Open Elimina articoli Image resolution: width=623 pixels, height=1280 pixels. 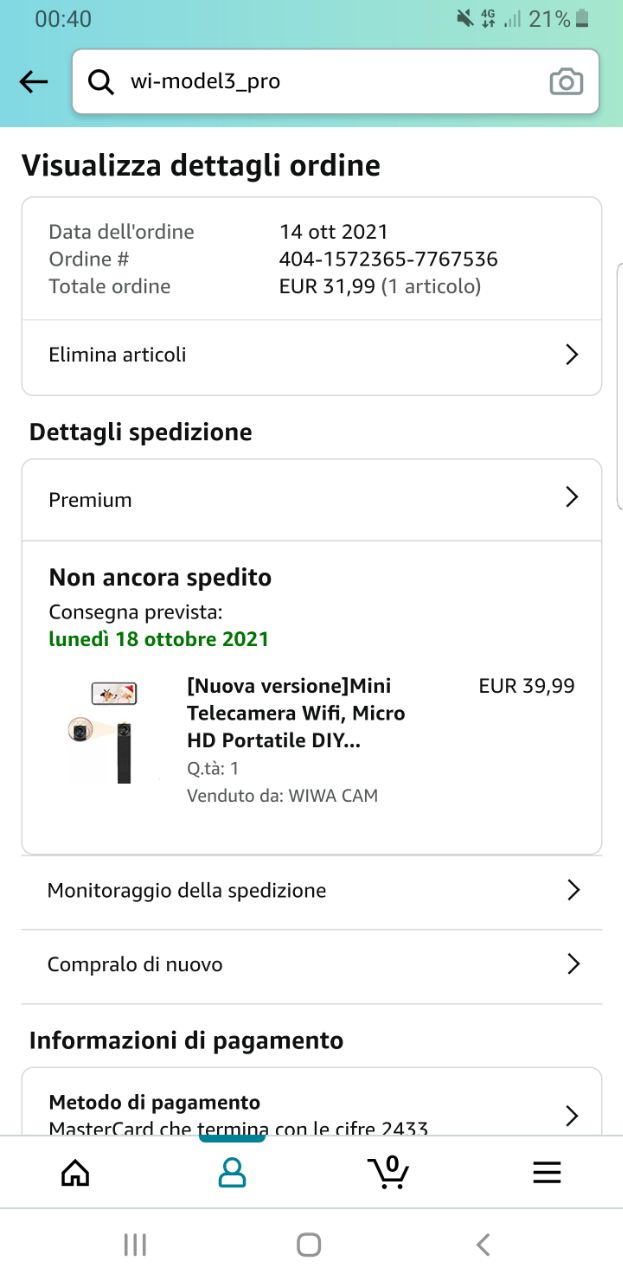pos(312,355)
